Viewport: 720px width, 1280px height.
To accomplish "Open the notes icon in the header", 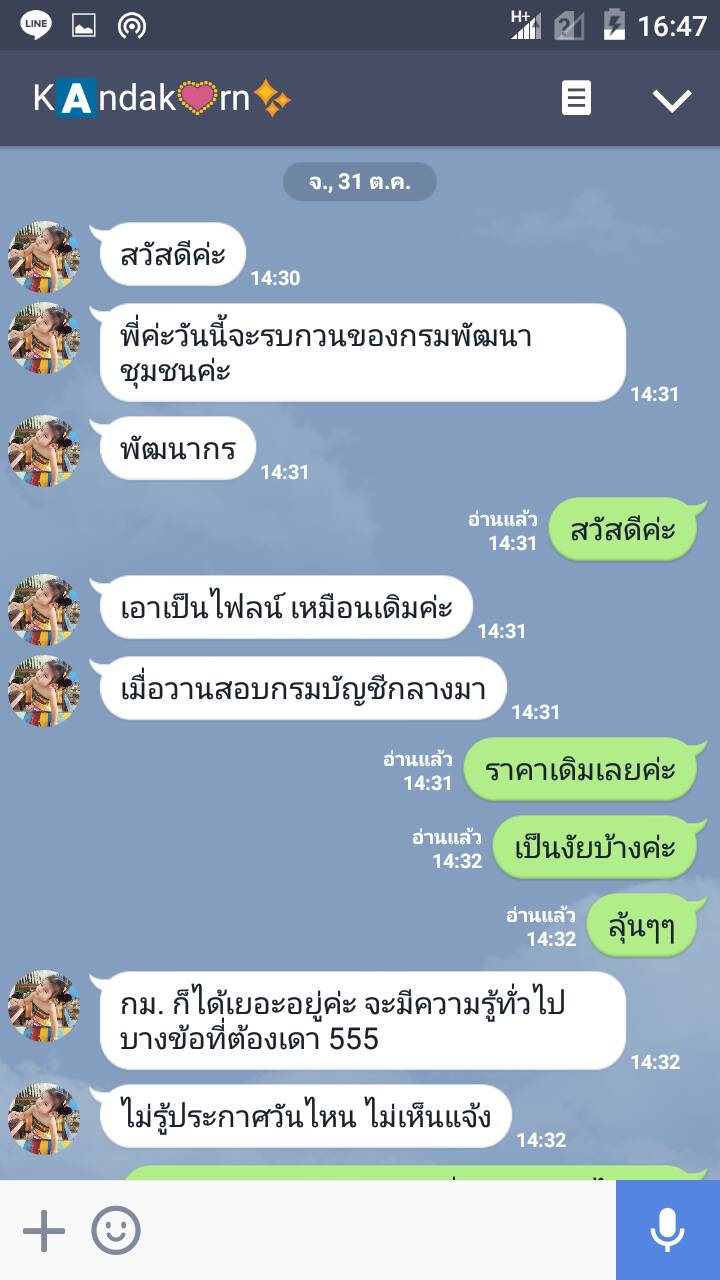I will coord(576,98).
